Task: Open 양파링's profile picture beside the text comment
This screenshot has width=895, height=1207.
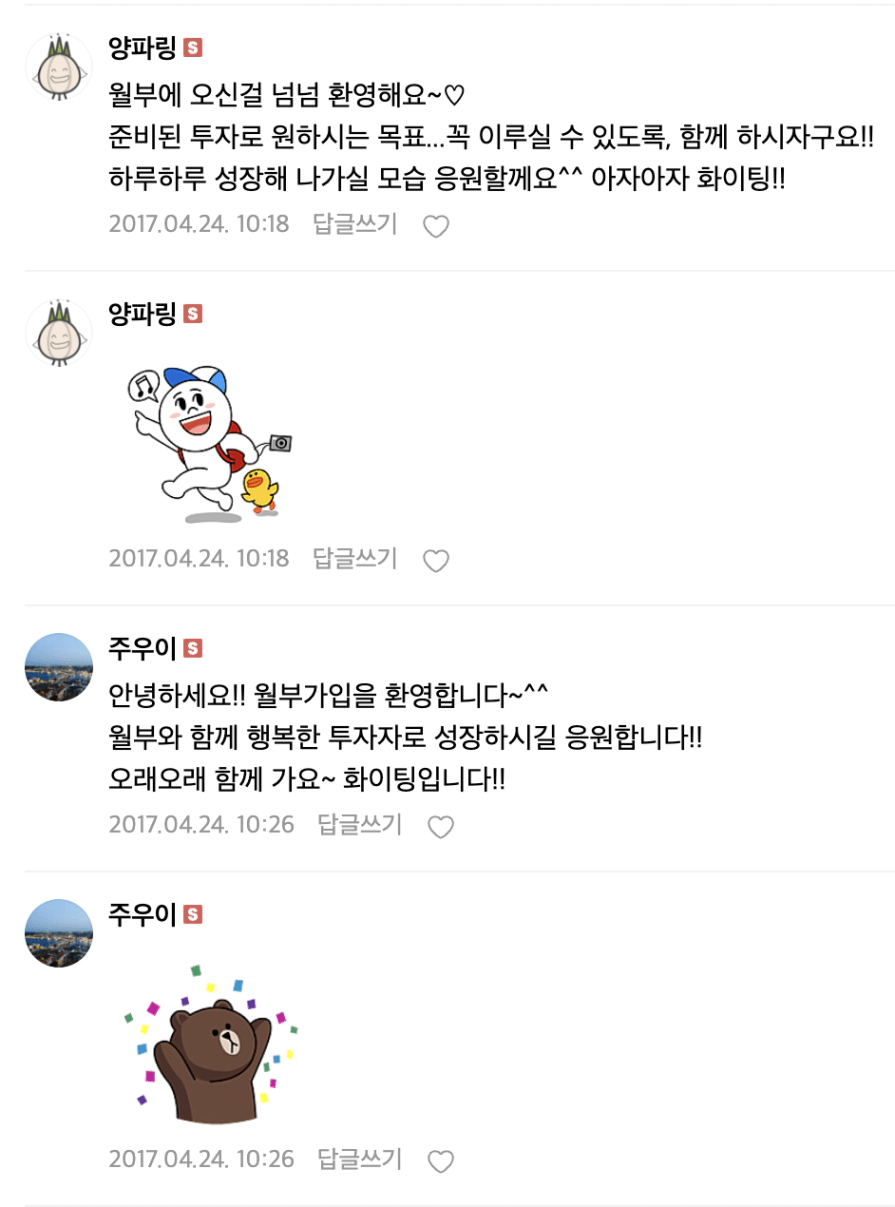Action: [59, 67]
